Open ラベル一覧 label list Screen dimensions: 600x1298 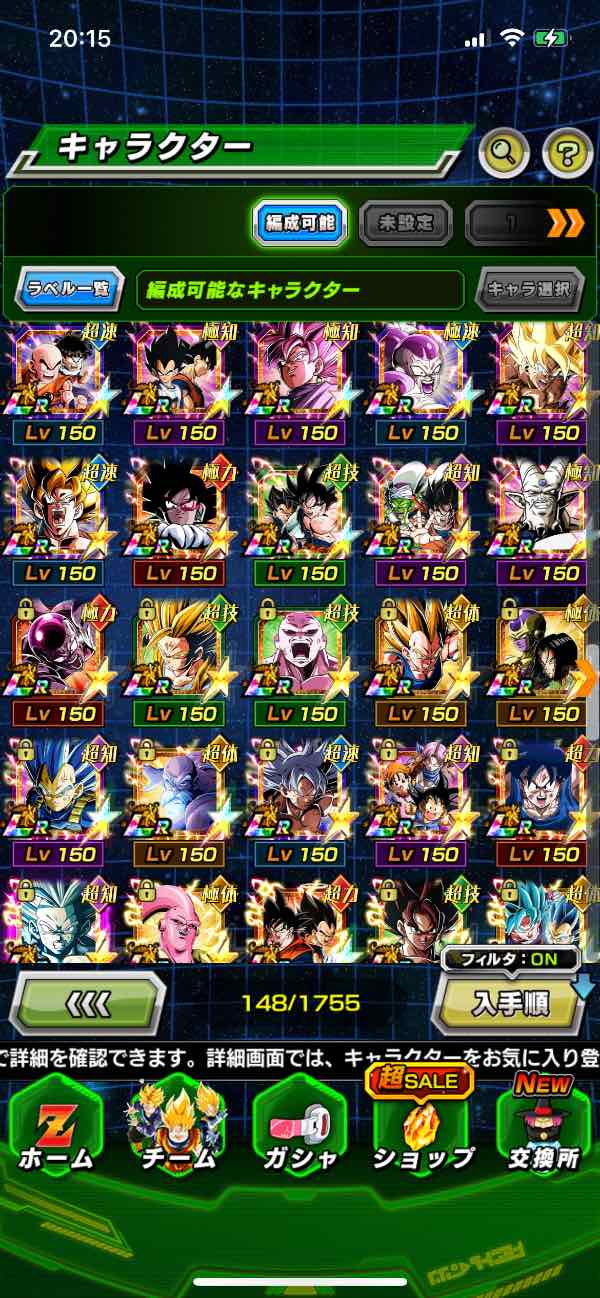click(70, 290)
